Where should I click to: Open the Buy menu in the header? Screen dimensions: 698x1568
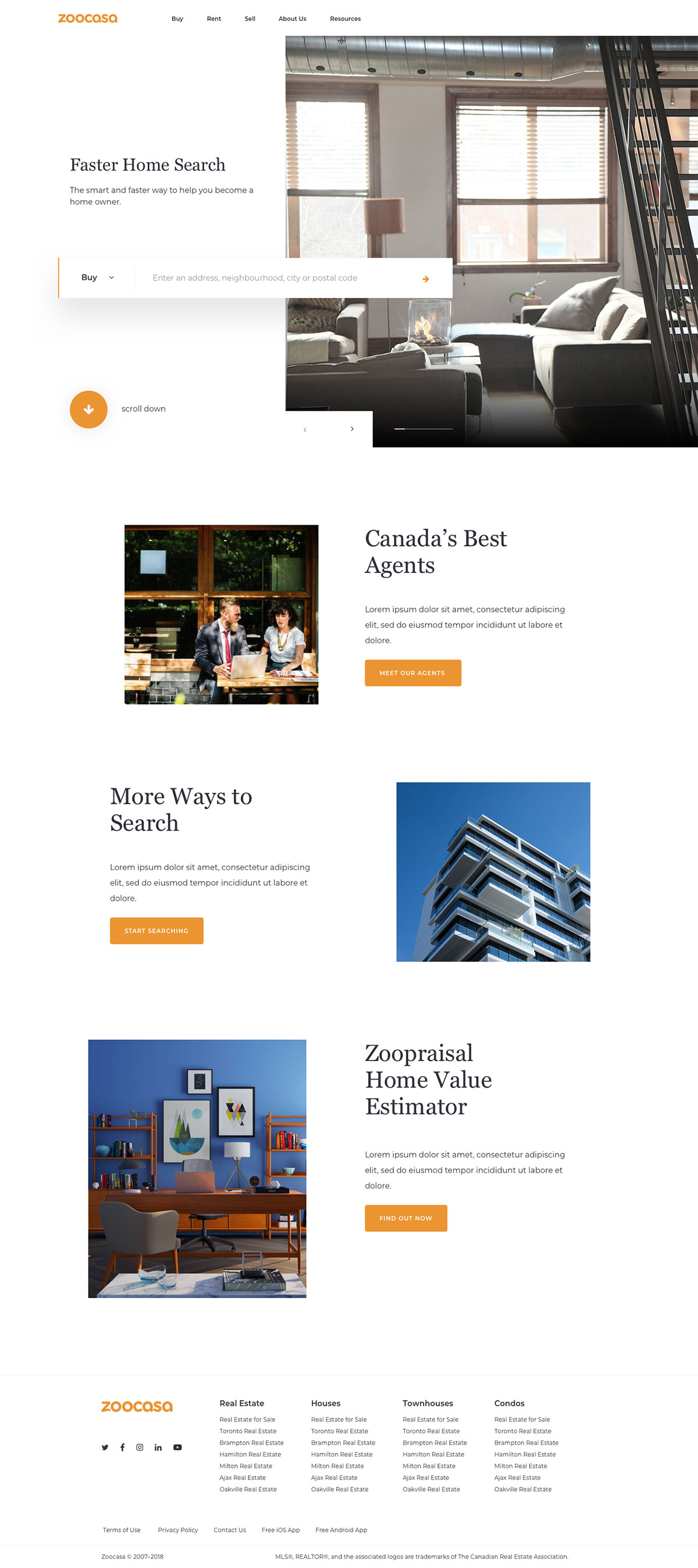coord(177,19)
